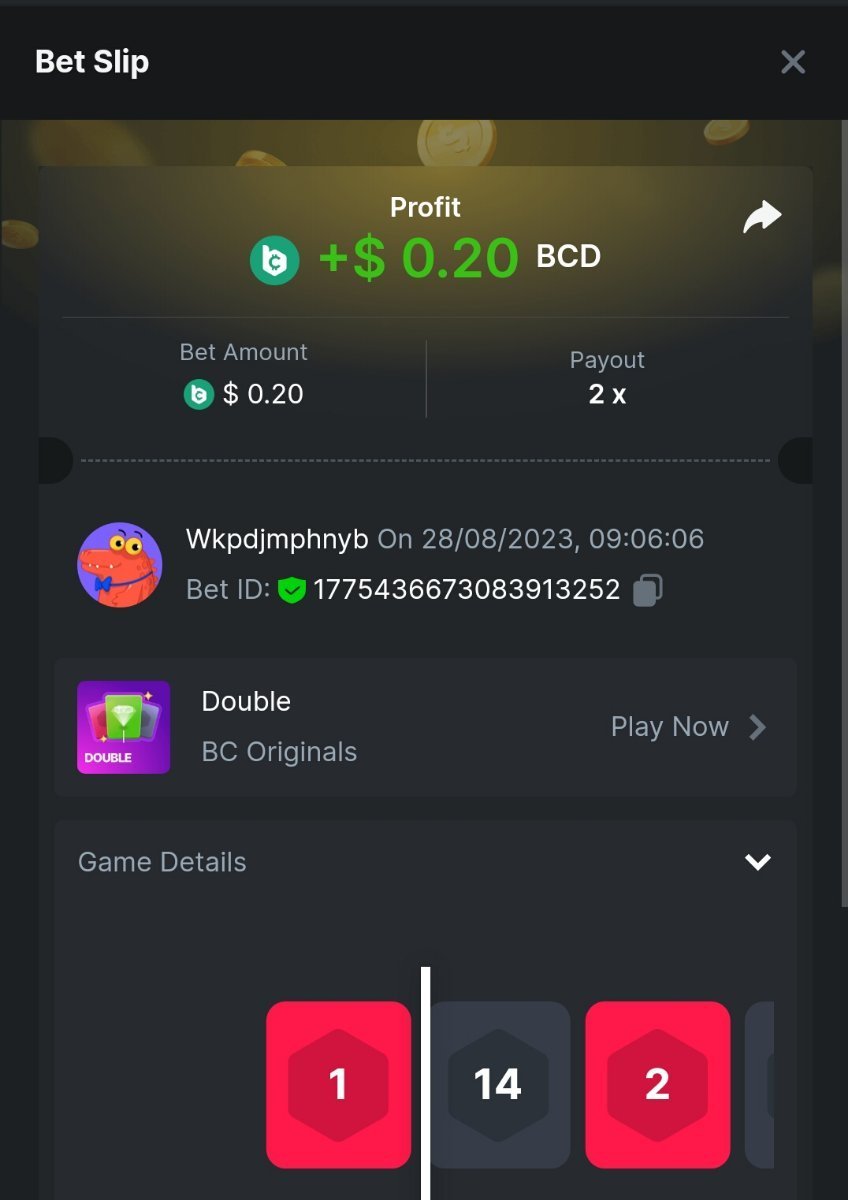Viewport: 848px width, 1200px height.
Task: Open the Wkpdjmphnyb user profile
Action: [120, 564]
